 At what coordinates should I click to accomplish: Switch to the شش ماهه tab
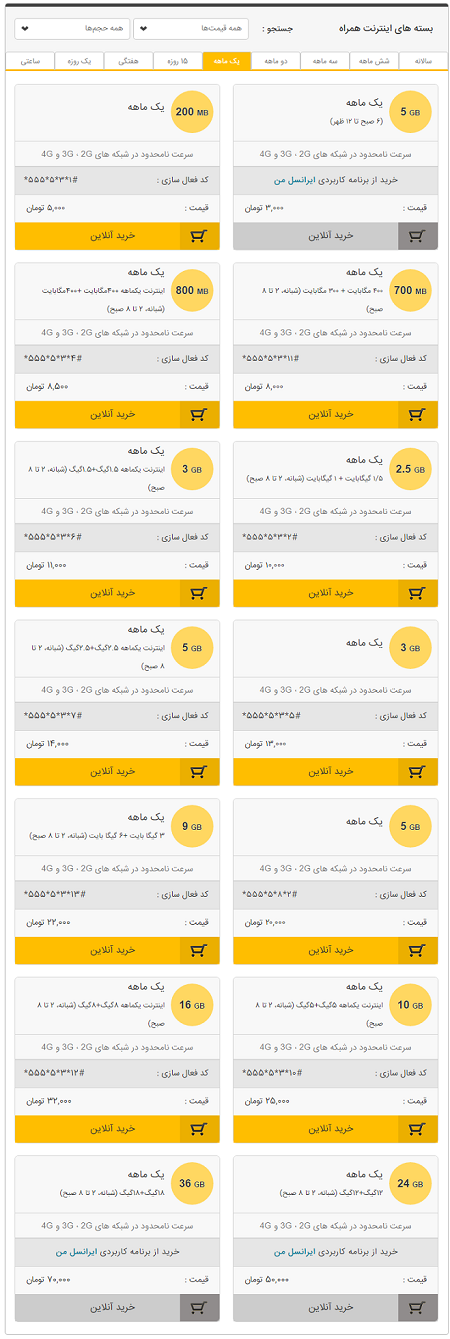coord(374,61)
